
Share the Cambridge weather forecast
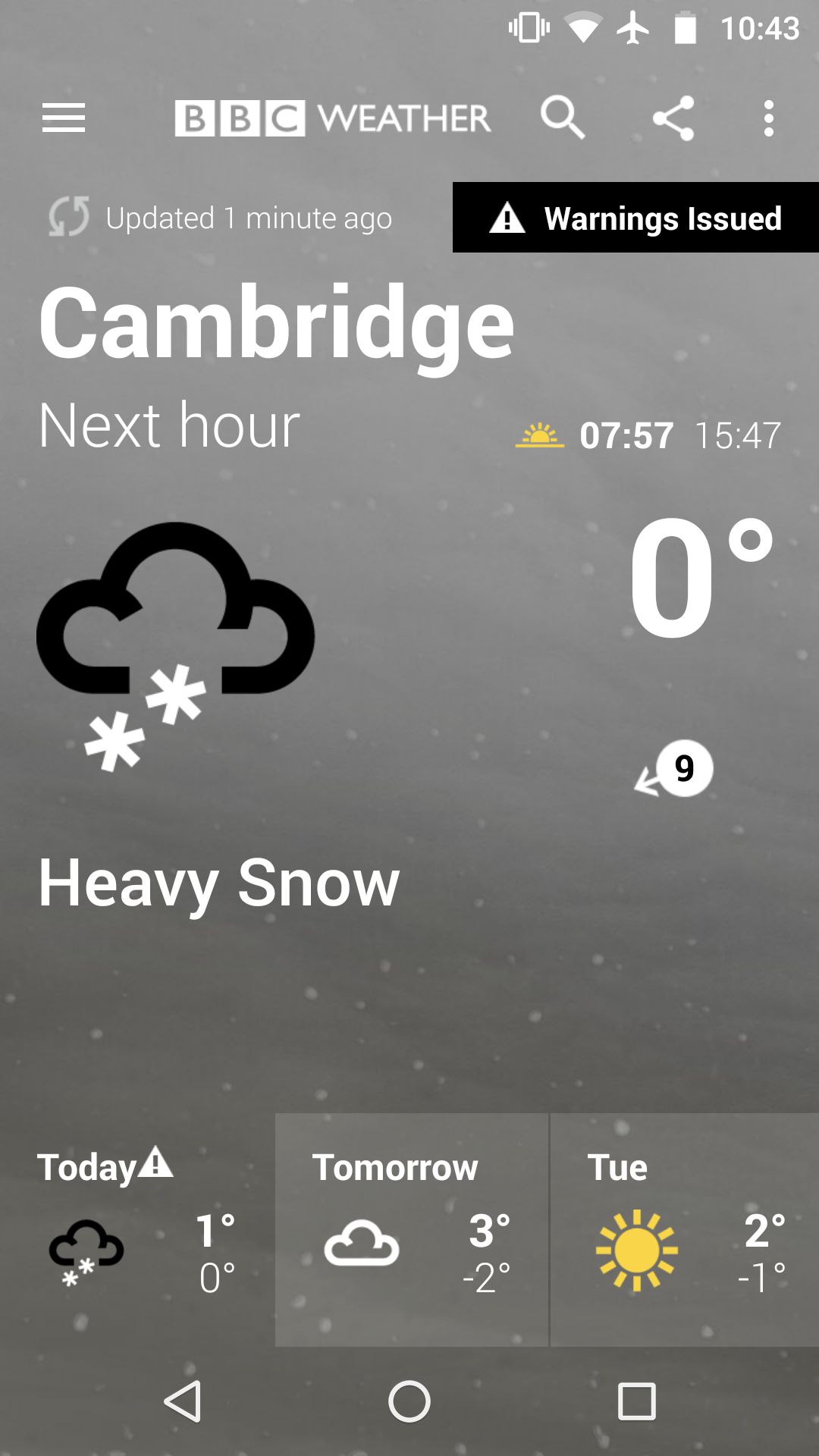tap(673, 118)
